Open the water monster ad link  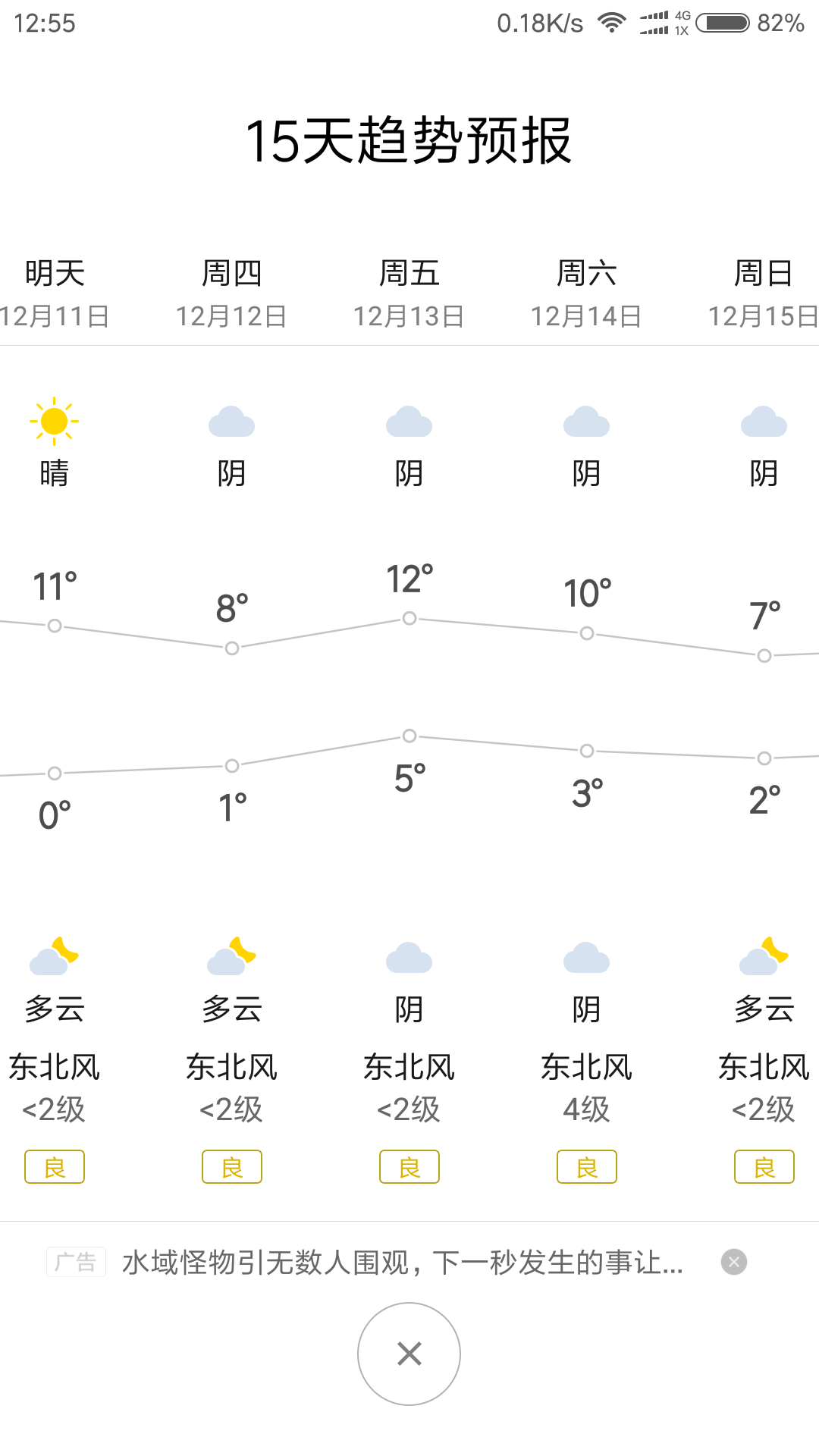403,1263
